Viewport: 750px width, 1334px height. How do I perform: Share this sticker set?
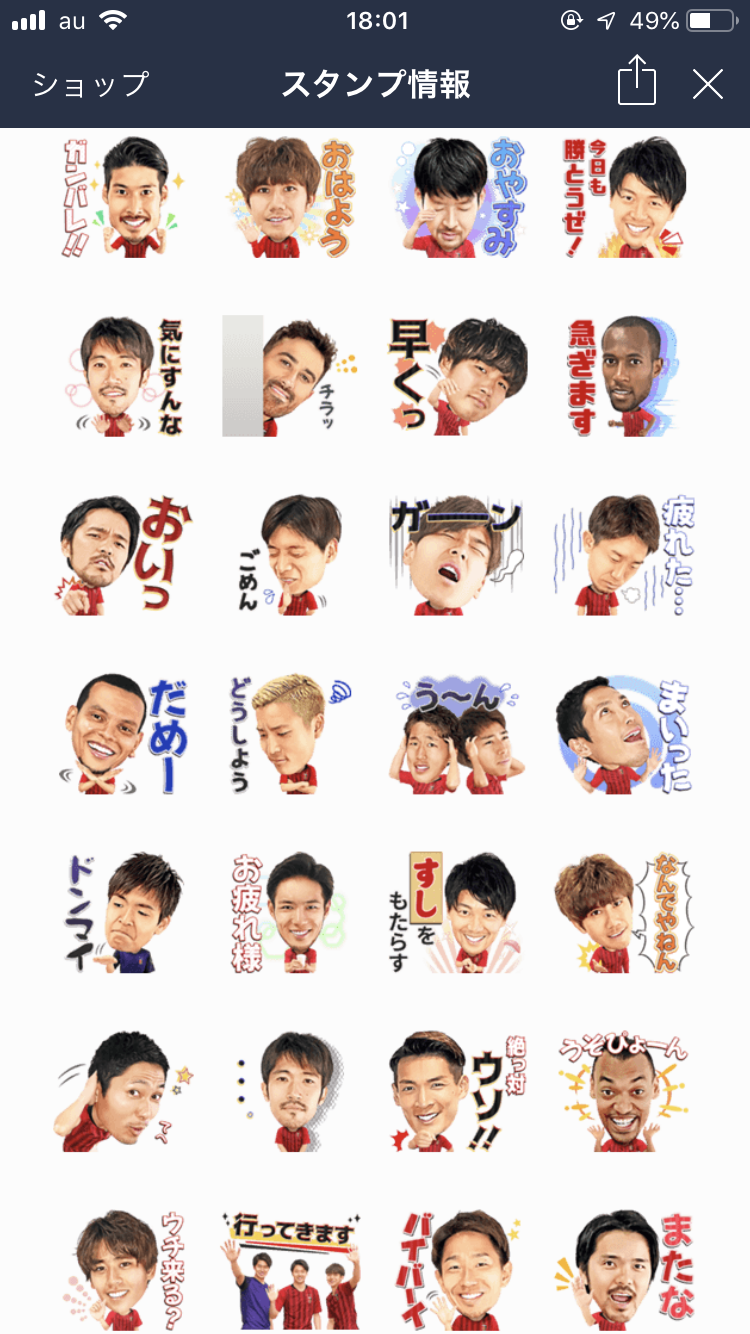pos(636,80)
